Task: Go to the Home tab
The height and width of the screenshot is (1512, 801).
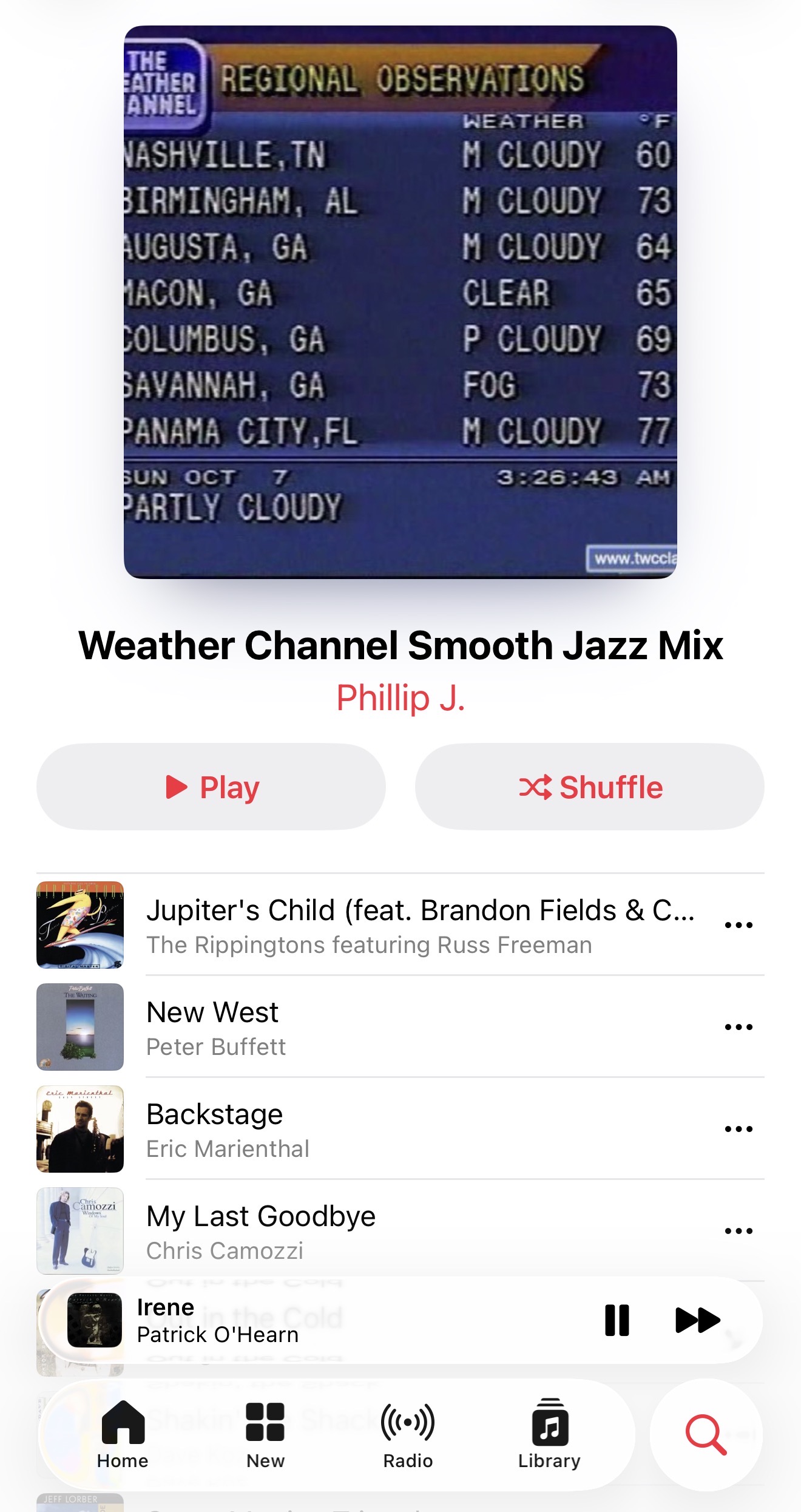Action: (x=123, y=1434)
